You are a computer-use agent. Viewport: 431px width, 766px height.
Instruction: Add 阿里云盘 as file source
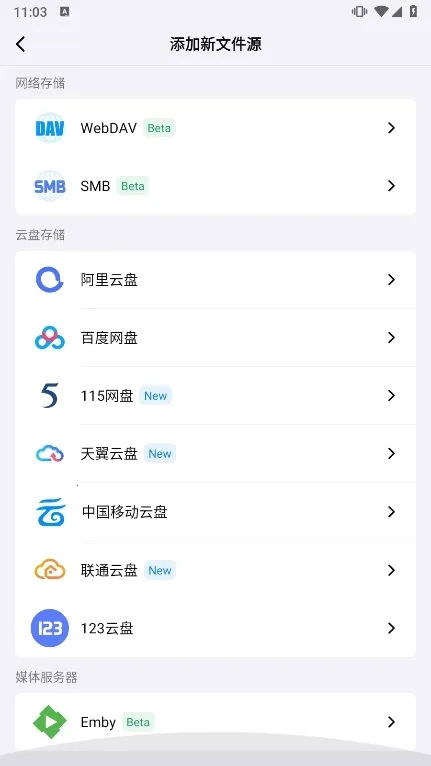point(216,279)
